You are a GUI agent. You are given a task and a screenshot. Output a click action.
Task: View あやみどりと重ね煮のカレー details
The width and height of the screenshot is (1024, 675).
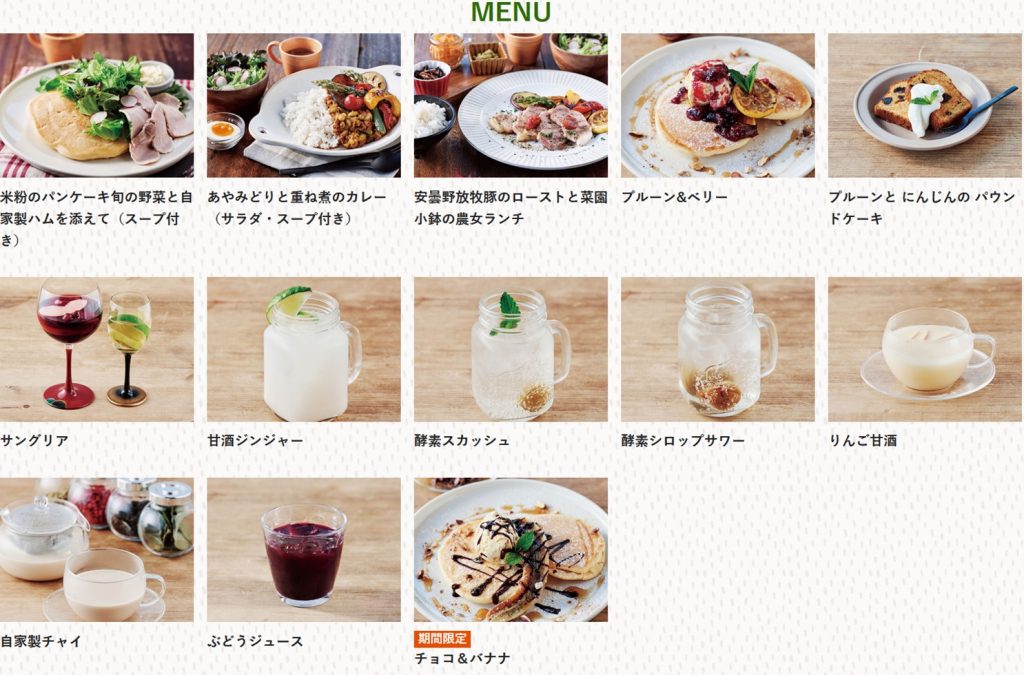tap(303, 105)
